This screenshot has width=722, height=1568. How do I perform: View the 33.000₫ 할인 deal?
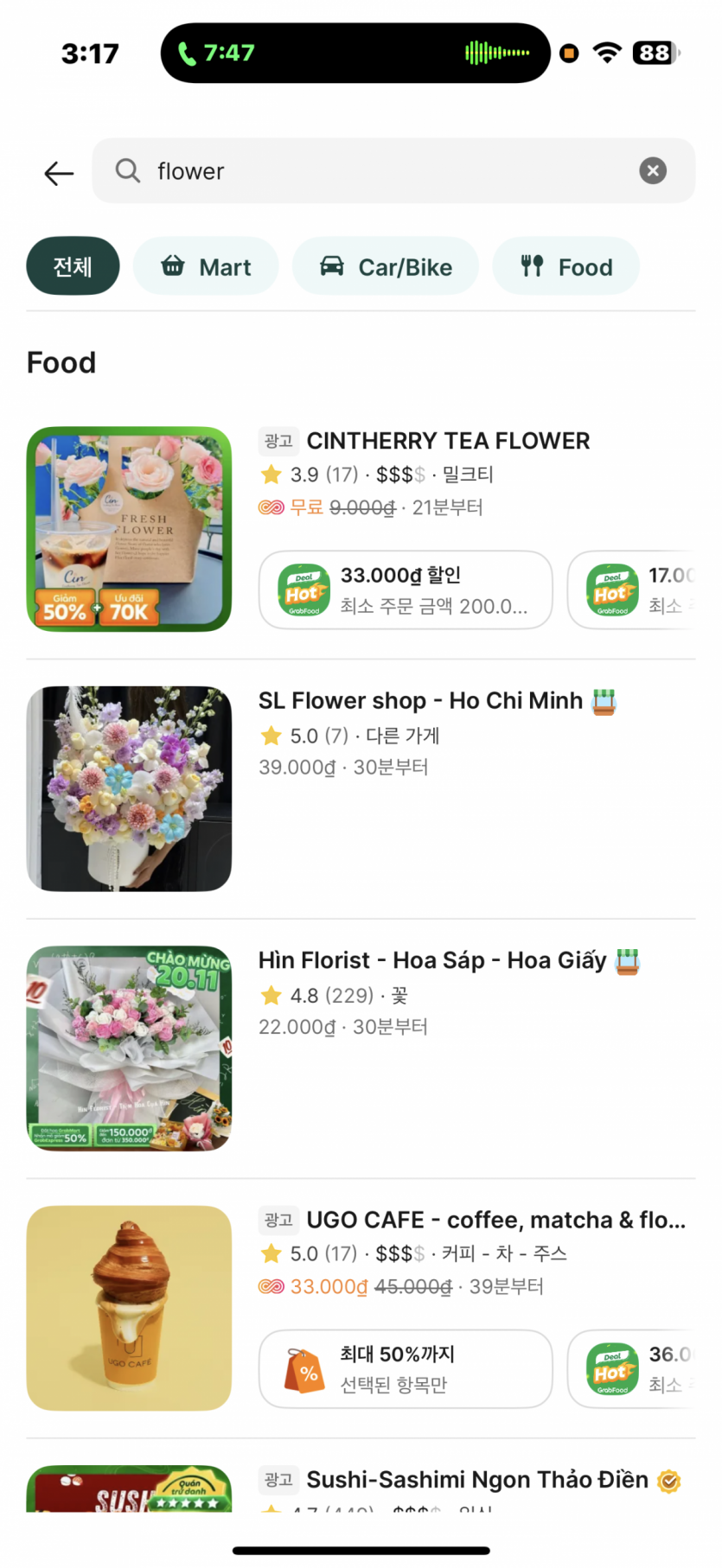click(x=405, y=590)
